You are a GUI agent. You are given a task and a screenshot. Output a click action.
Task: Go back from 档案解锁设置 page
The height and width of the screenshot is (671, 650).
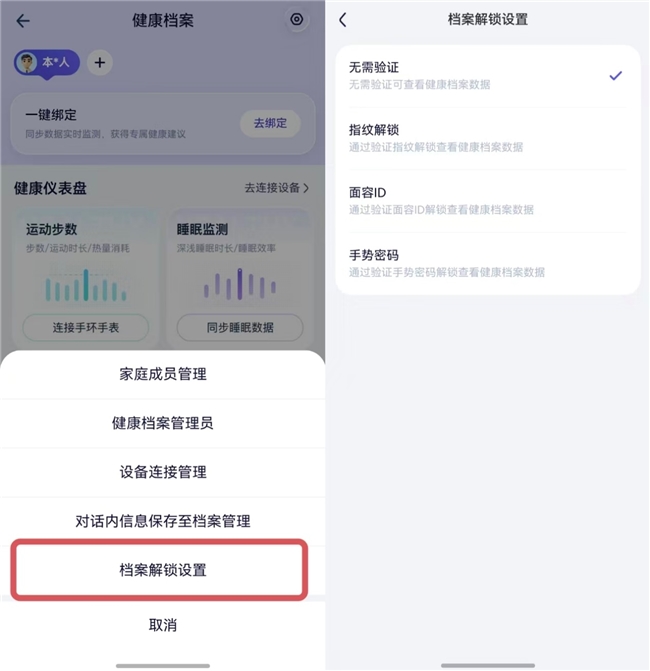pos(343,20)
